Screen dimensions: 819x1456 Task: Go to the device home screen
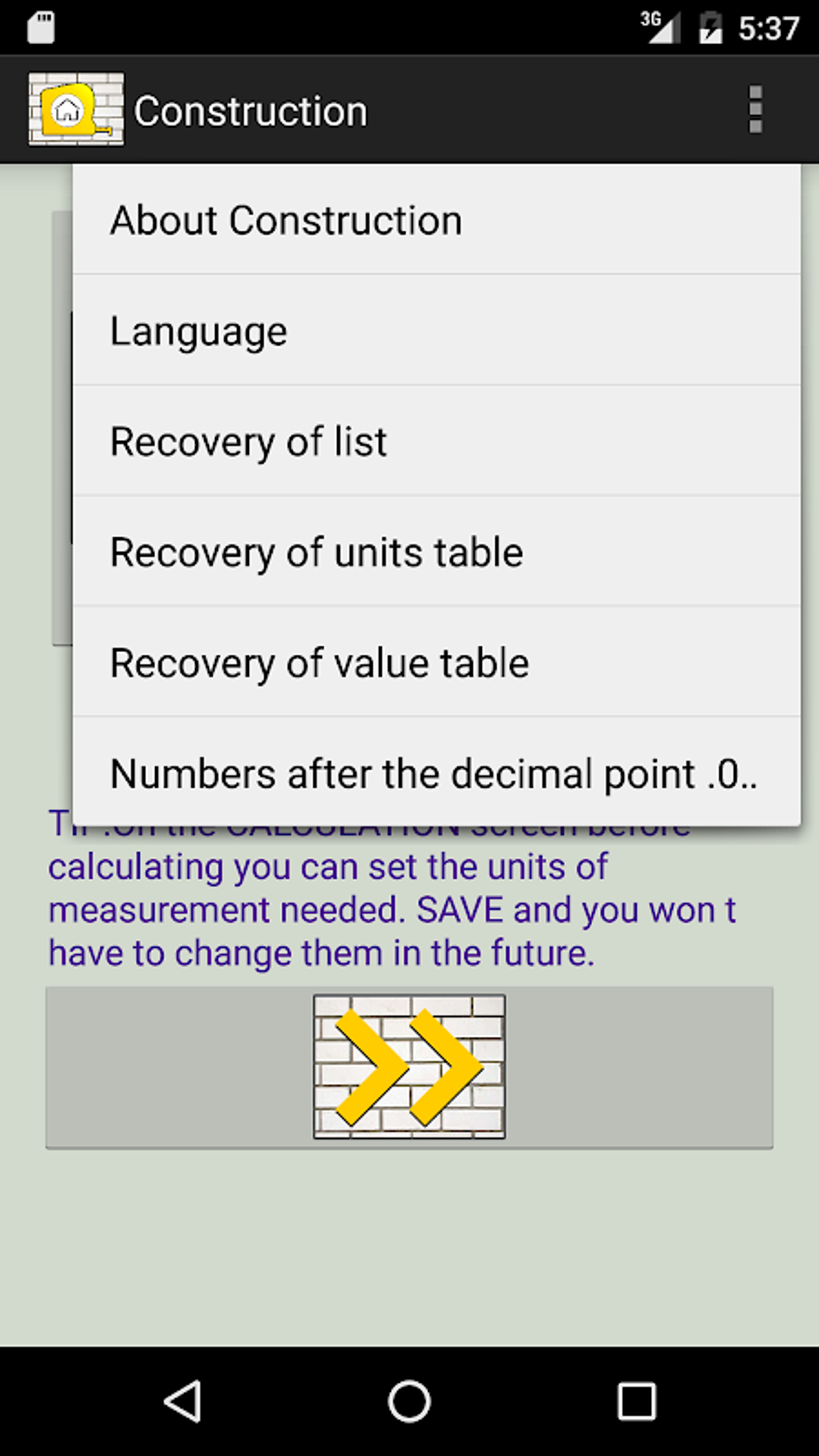[409, 1401]
